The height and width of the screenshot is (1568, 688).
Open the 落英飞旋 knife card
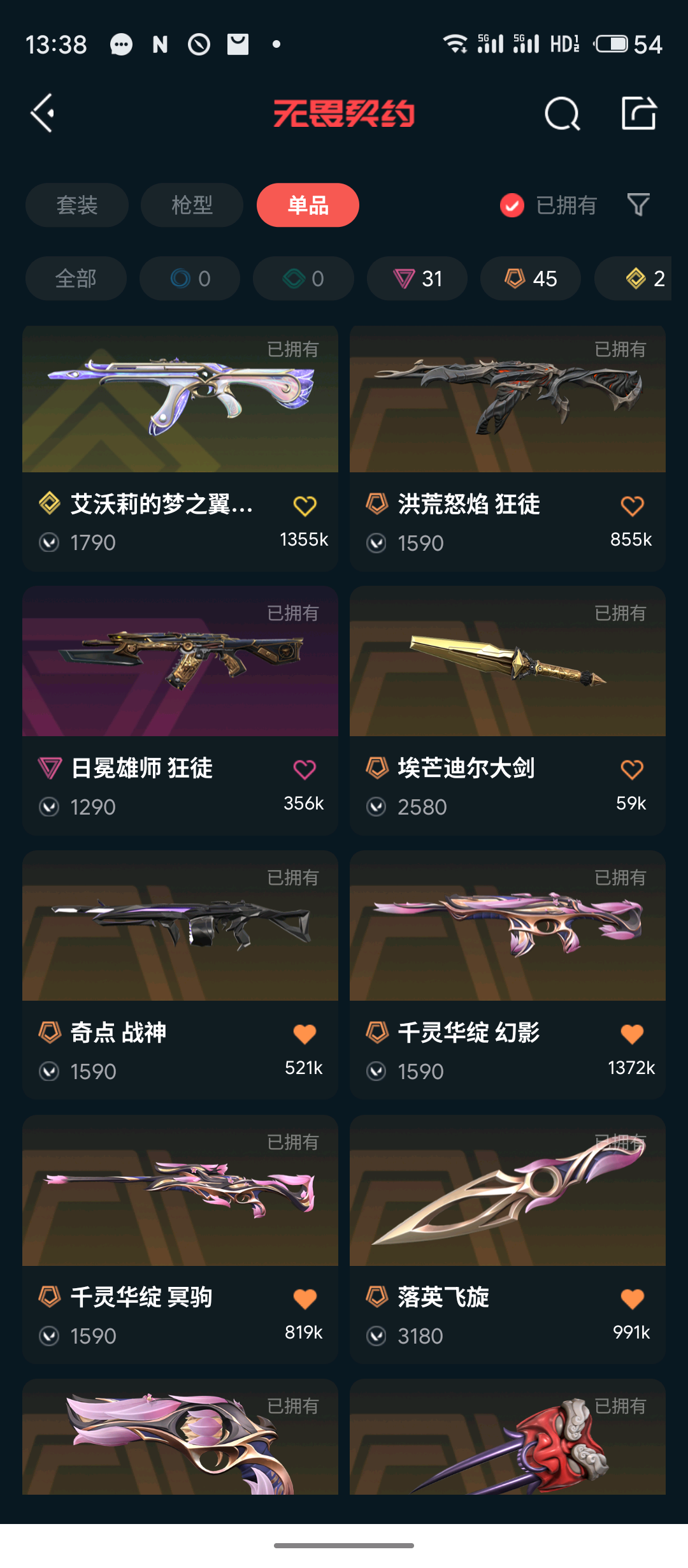pyautogui.click(x=508, y=1198)
